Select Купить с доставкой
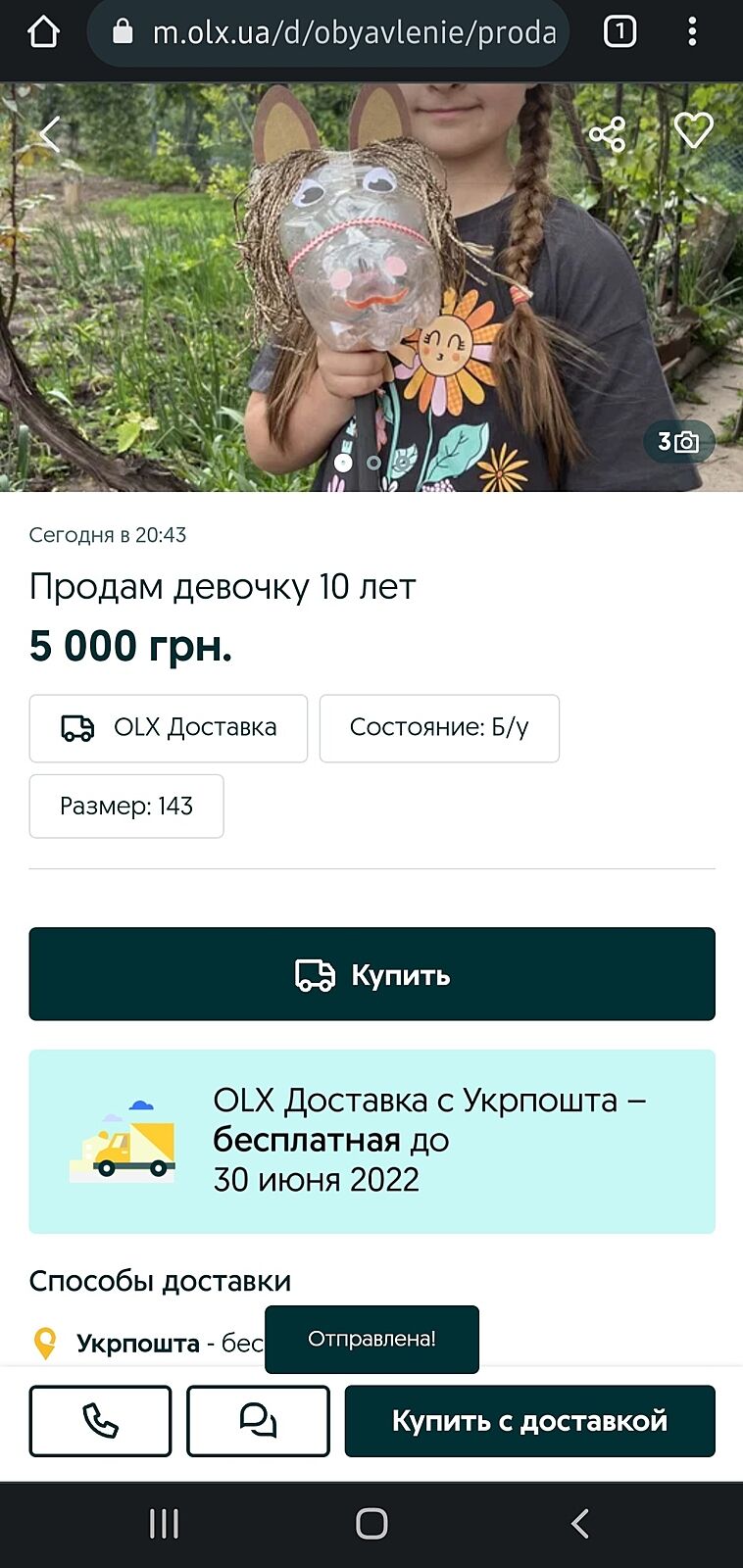 tap(529, 1421)
